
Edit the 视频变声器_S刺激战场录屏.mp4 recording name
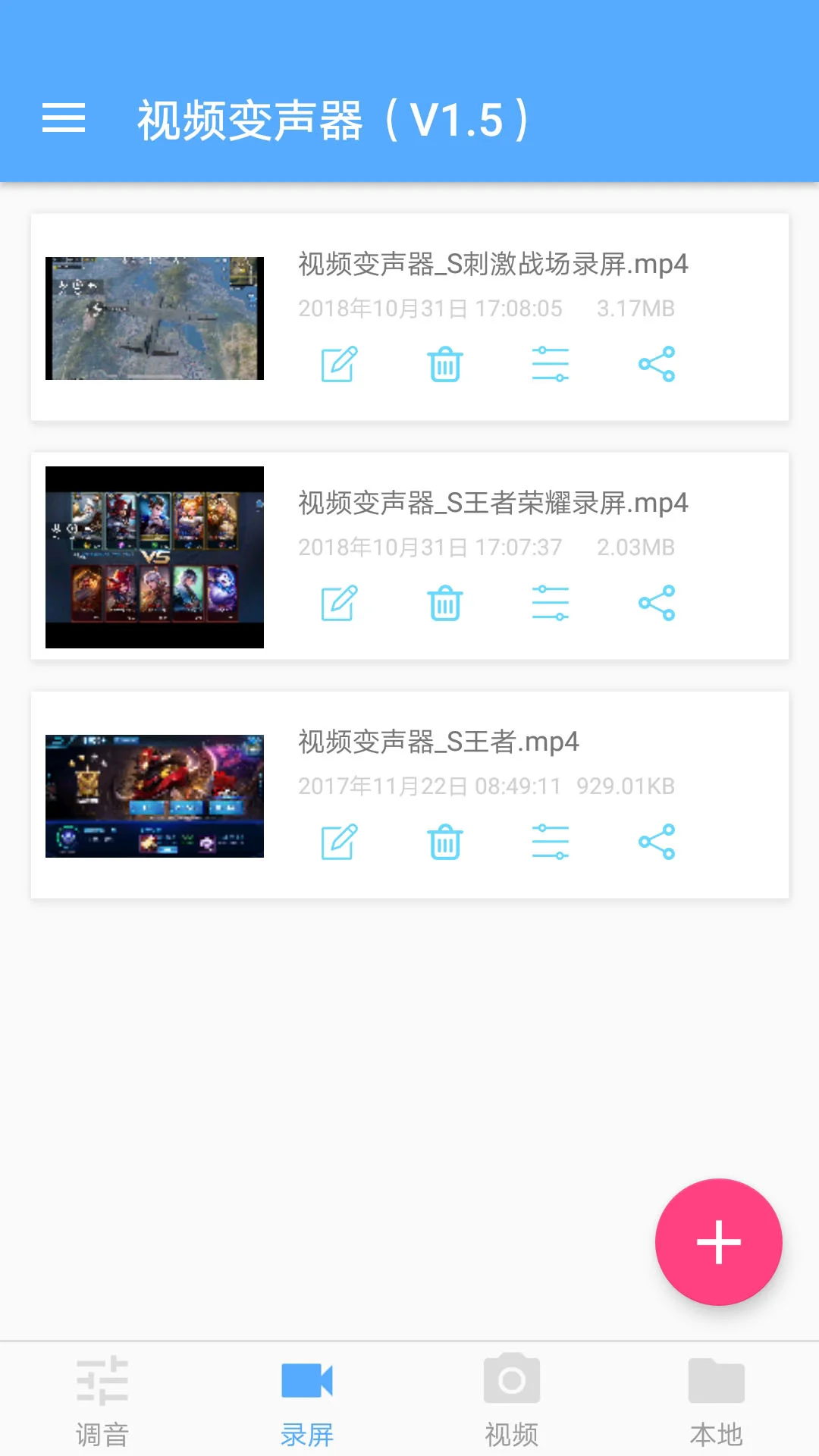coord(338,364)
